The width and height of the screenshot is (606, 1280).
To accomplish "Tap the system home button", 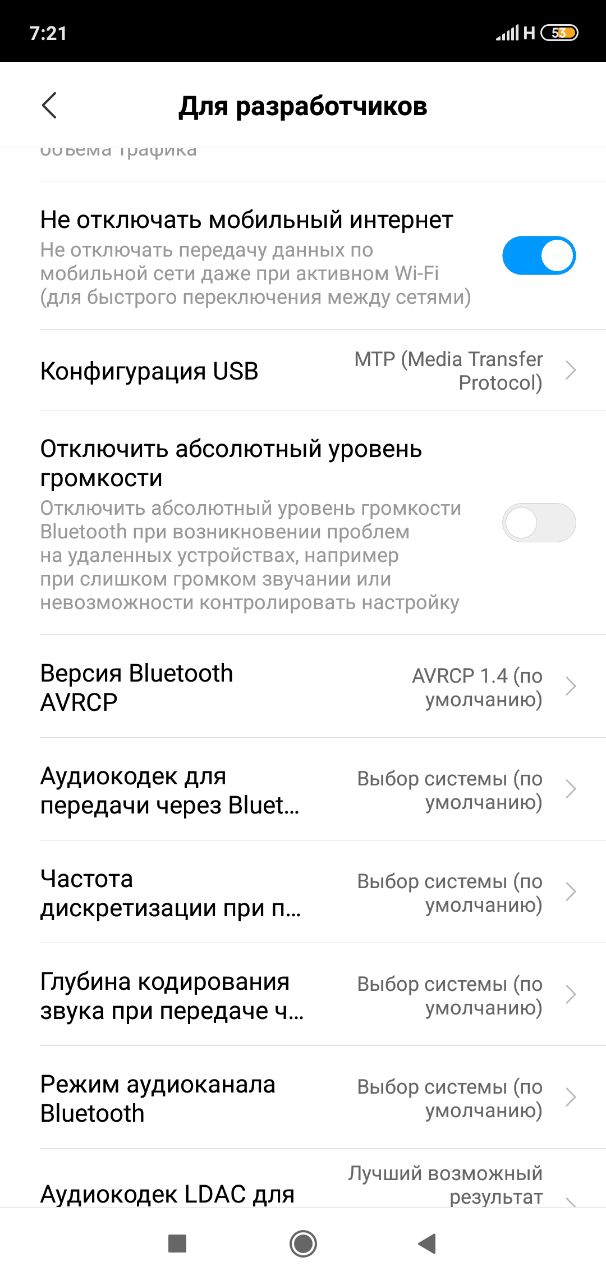I will pyautogui.click(x=303, y=1243).
